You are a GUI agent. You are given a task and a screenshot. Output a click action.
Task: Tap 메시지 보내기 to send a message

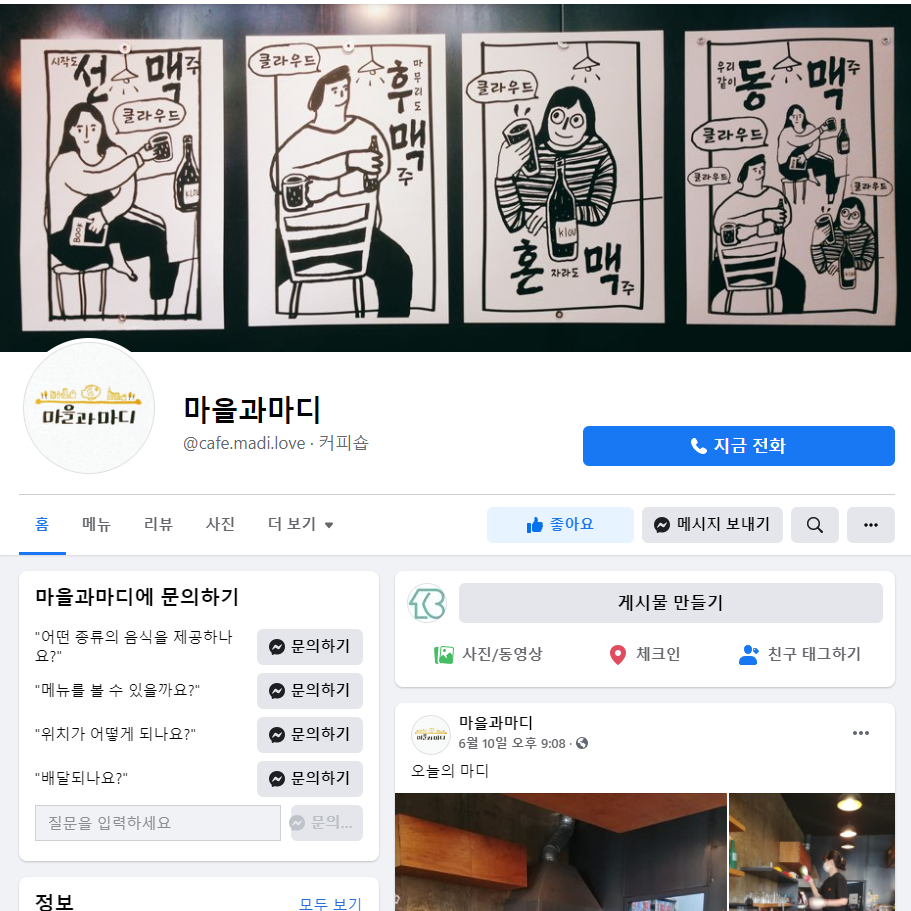tap(712, 524)
